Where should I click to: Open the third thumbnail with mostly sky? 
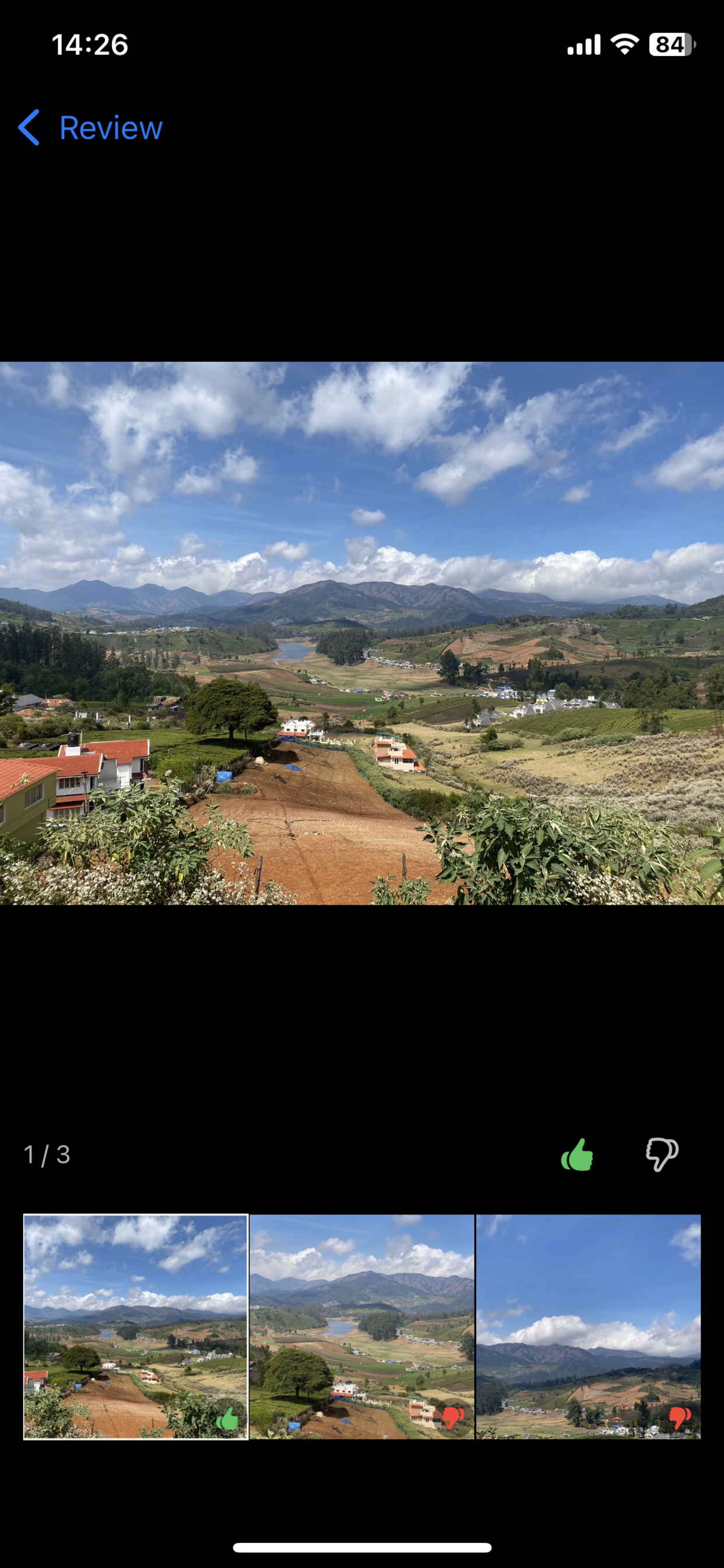[588, 1327]
